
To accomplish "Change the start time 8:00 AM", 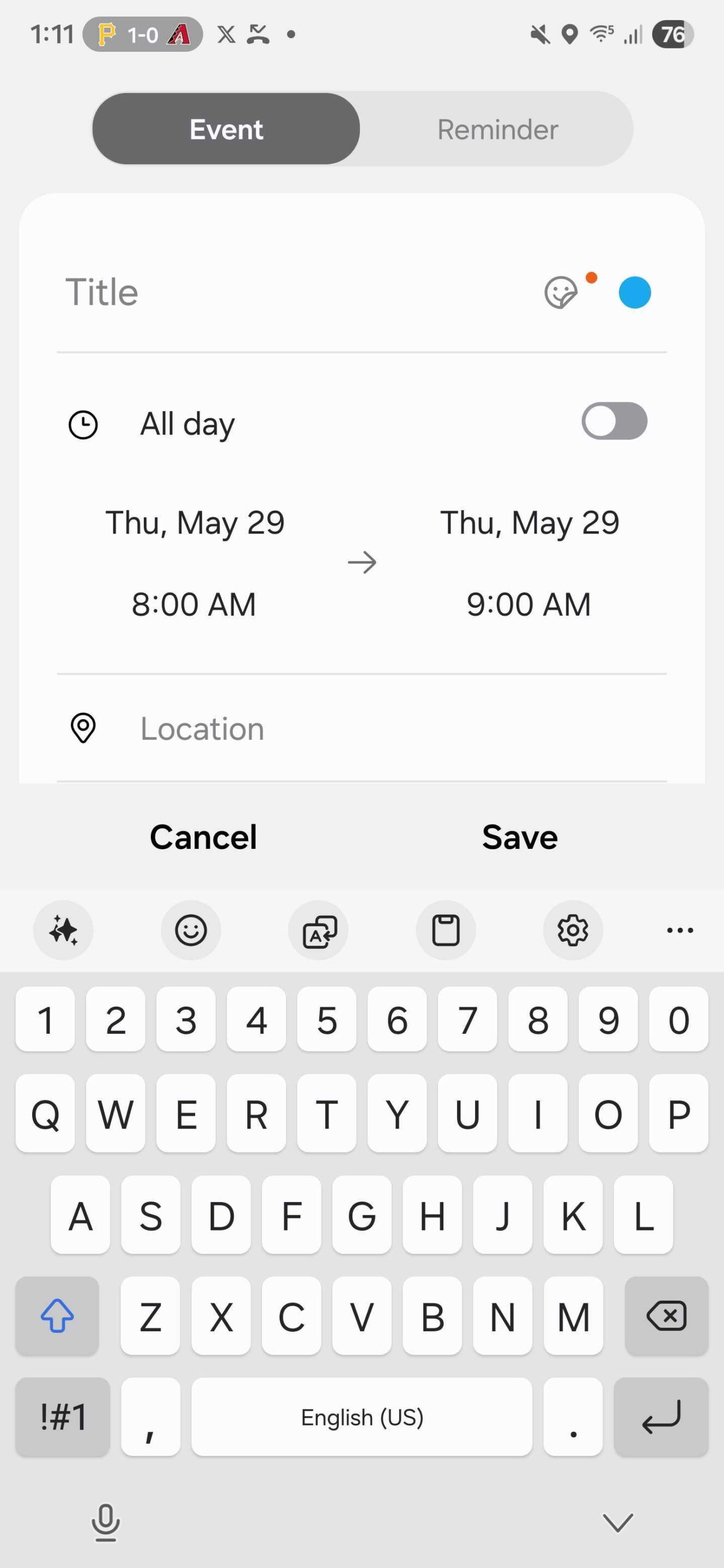I will (193, 604).
